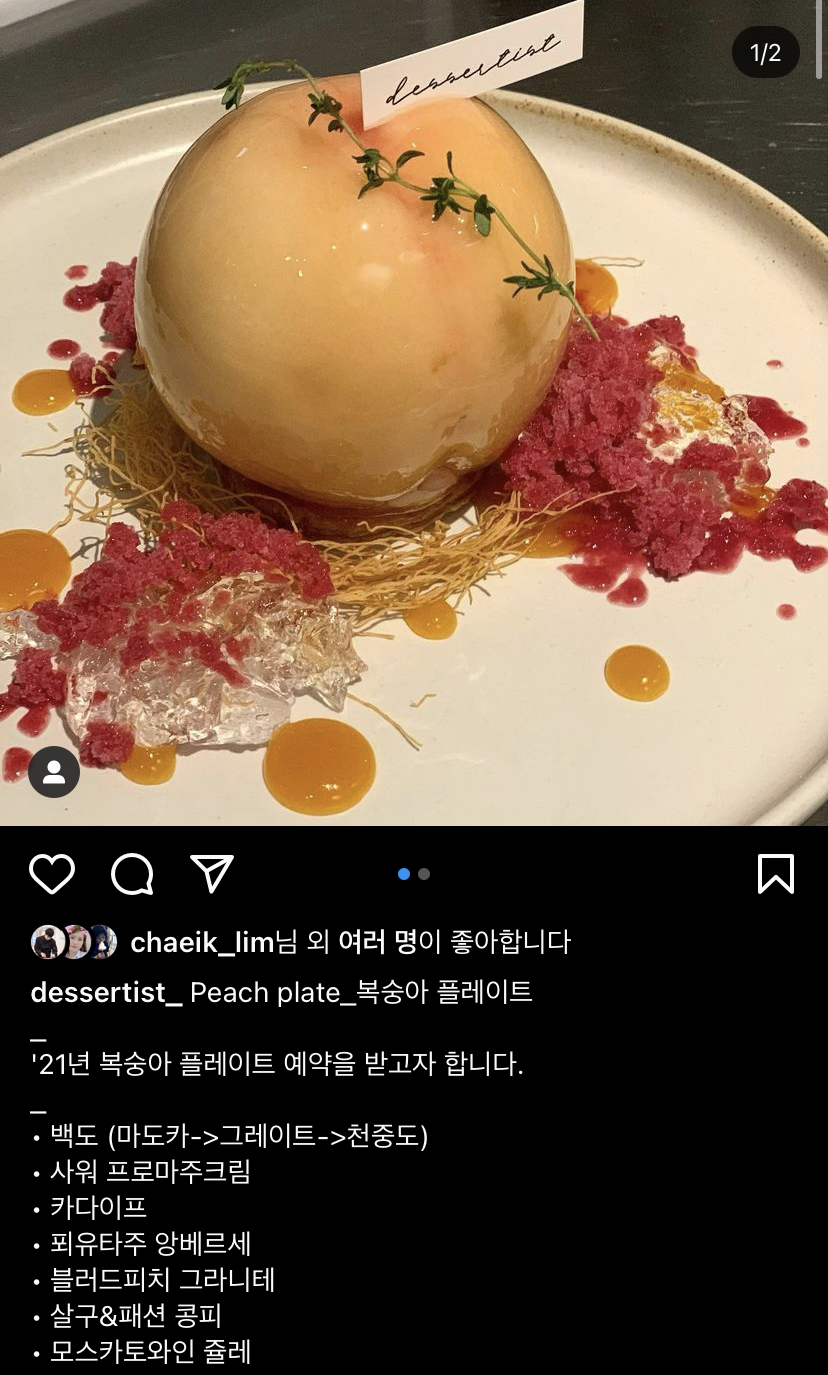The image size is (828, 1375).
Task: Bookmark the peach plate post
Action: pos(776,874)
